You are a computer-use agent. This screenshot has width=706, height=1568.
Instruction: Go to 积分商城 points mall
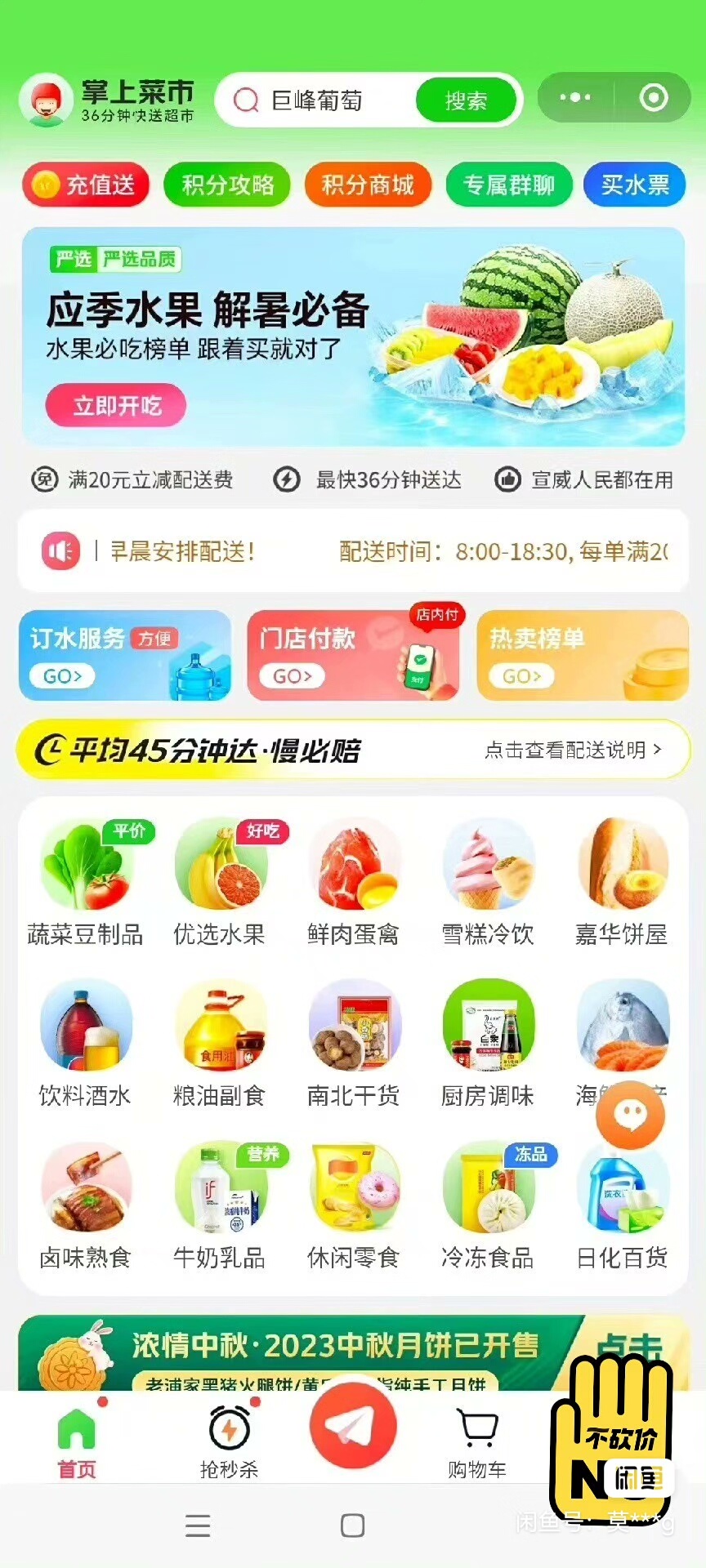[x=368, y=185]
